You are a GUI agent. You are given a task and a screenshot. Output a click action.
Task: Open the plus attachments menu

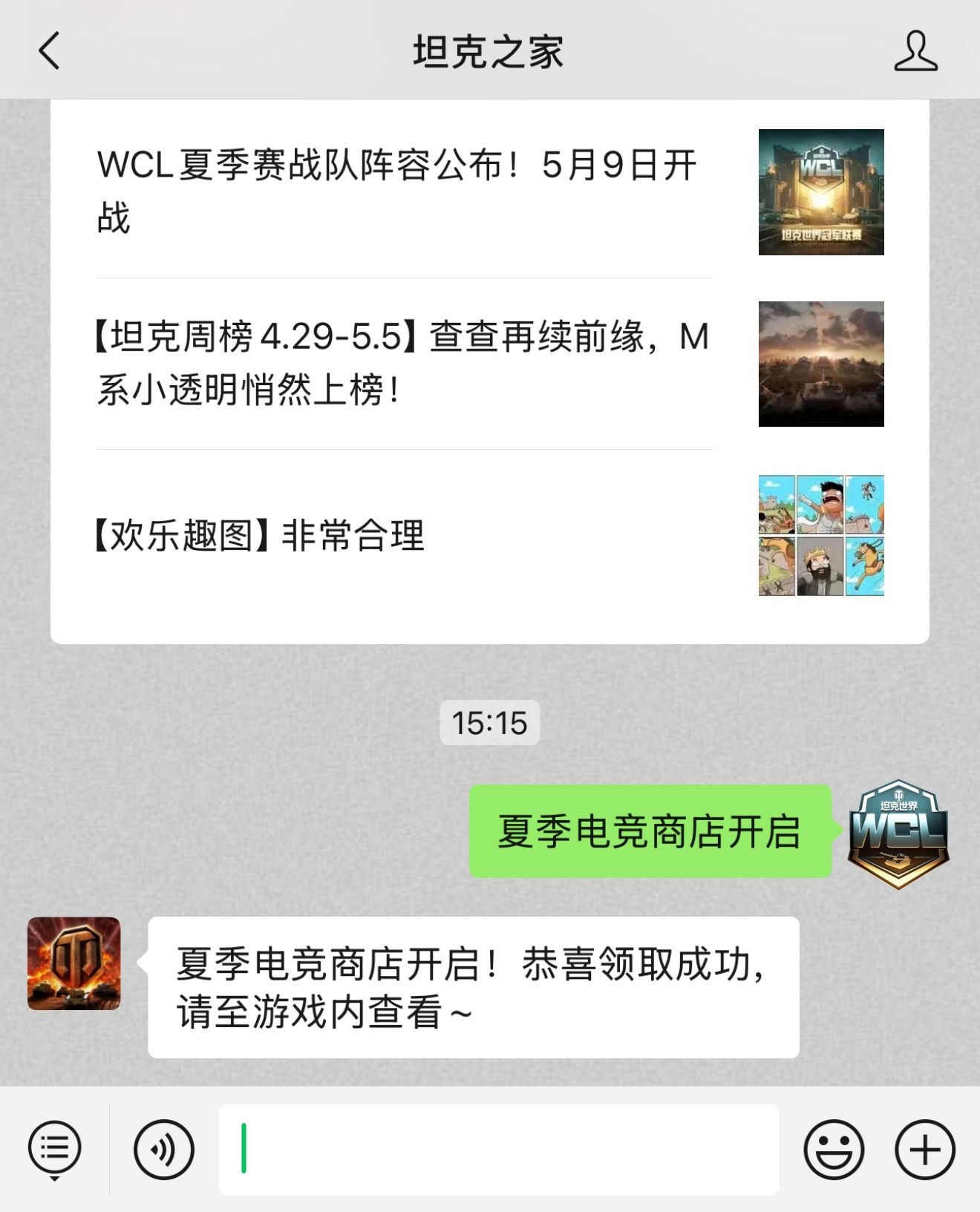(925, 1149)
